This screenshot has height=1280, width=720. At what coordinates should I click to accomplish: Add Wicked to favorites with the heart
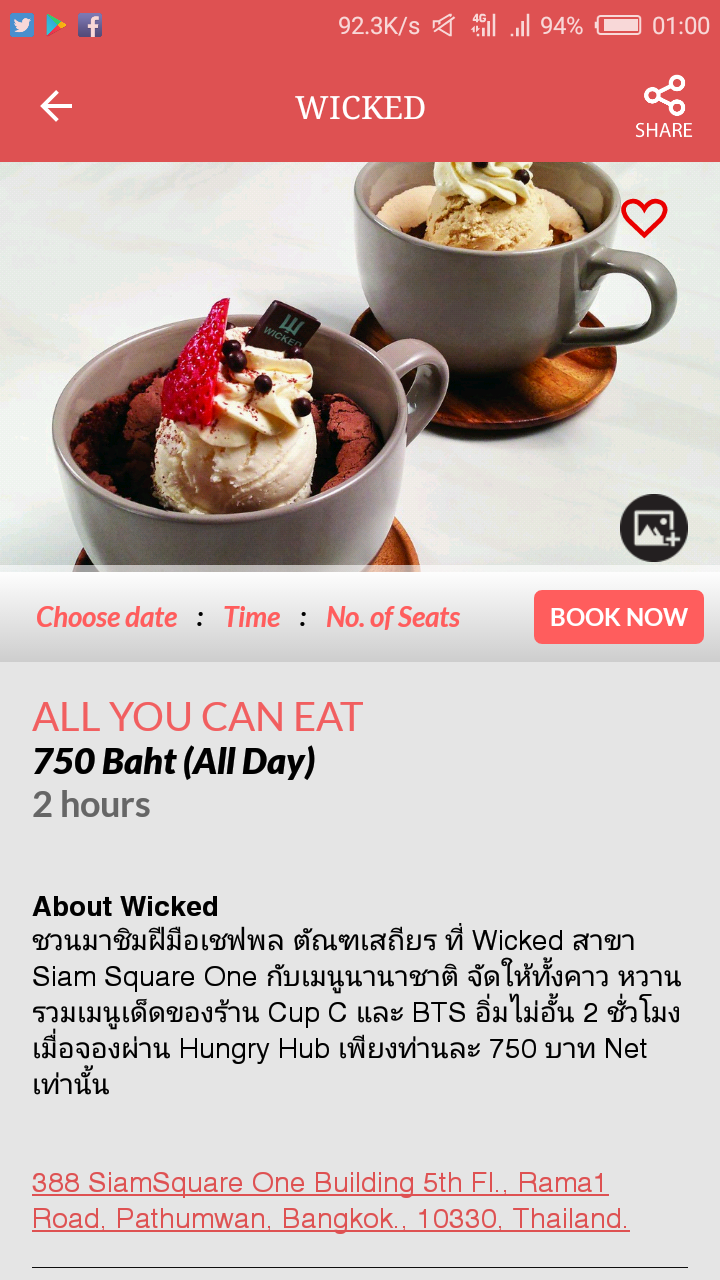click(x=644, y=218)
